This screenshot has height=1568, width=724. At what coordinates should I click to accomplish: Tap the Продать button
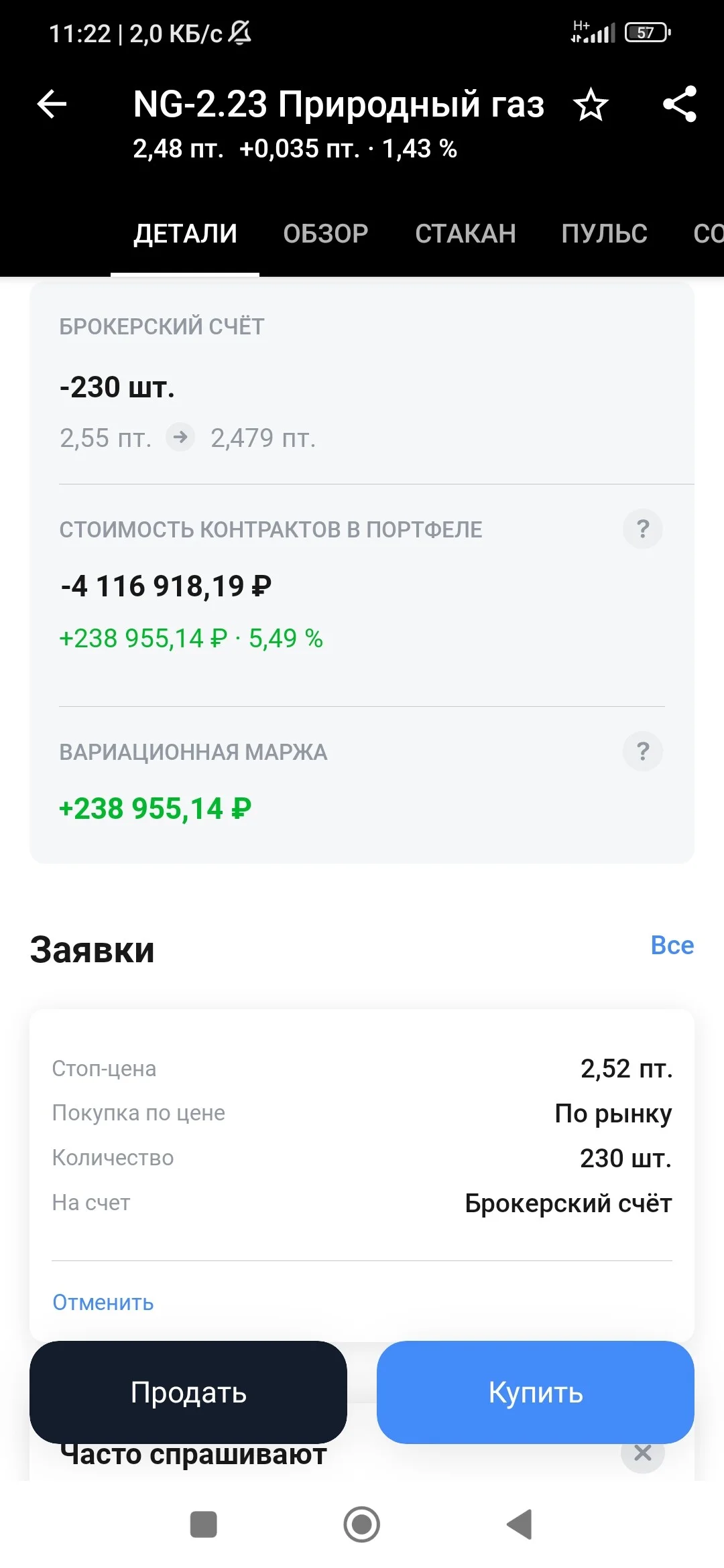click(x=188, y=1392)
